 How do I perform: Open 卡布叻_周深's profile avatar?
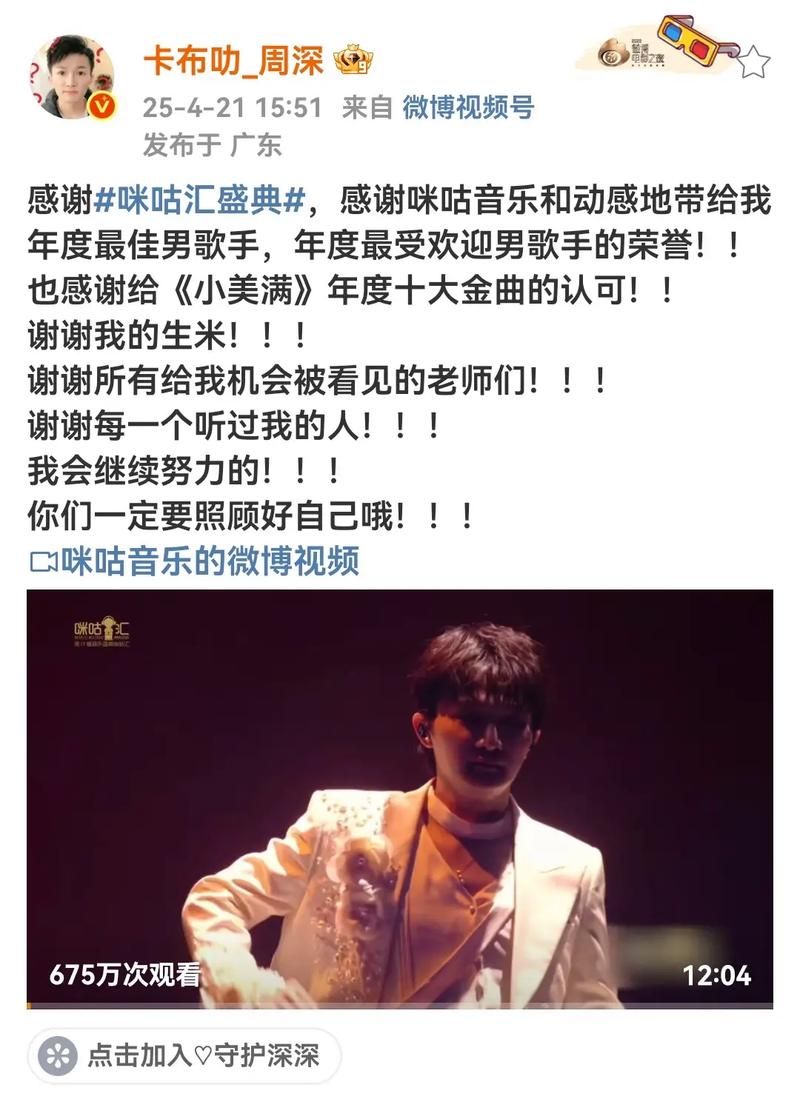(77, 78)
